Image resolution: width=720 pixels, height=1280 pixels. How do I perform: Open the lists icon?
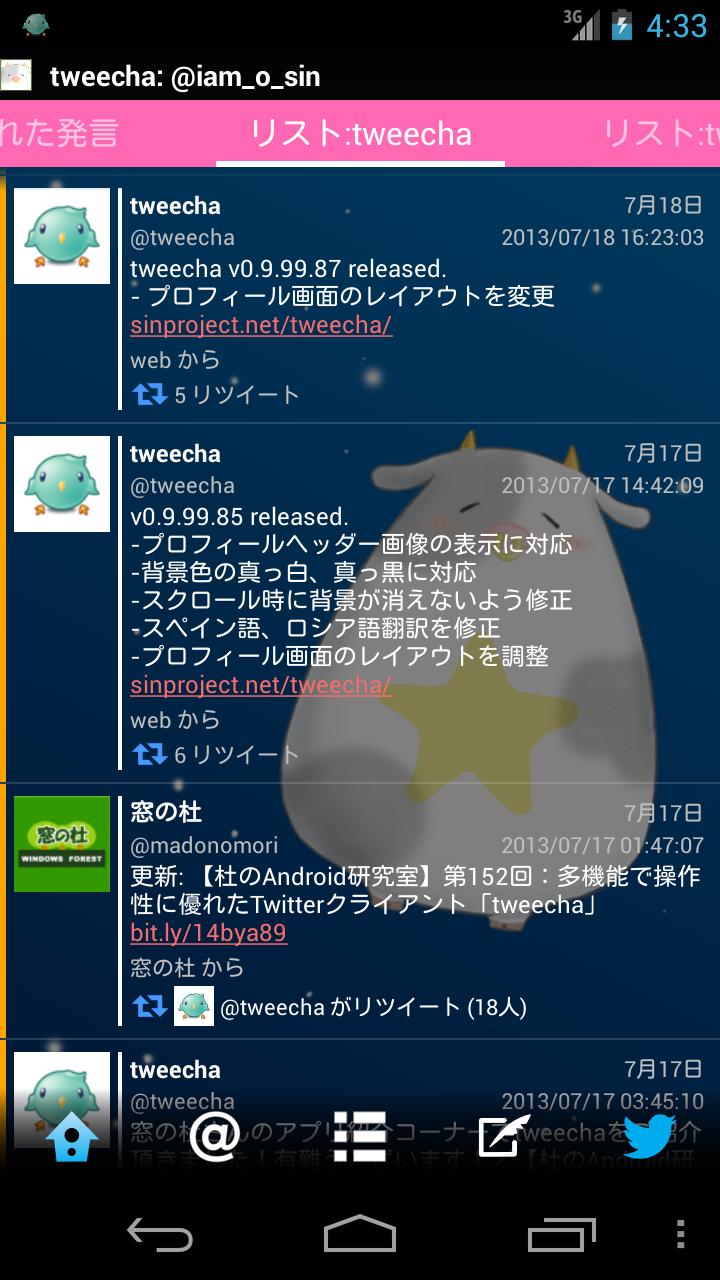(359, 1137)
